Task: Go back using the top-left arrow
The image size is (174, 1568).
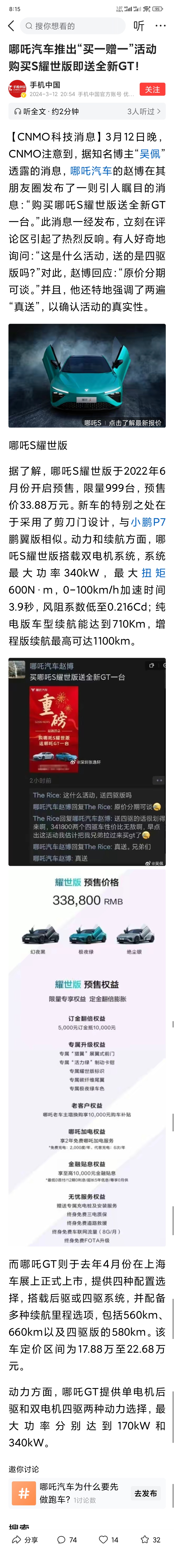Action: pos(10,26)
